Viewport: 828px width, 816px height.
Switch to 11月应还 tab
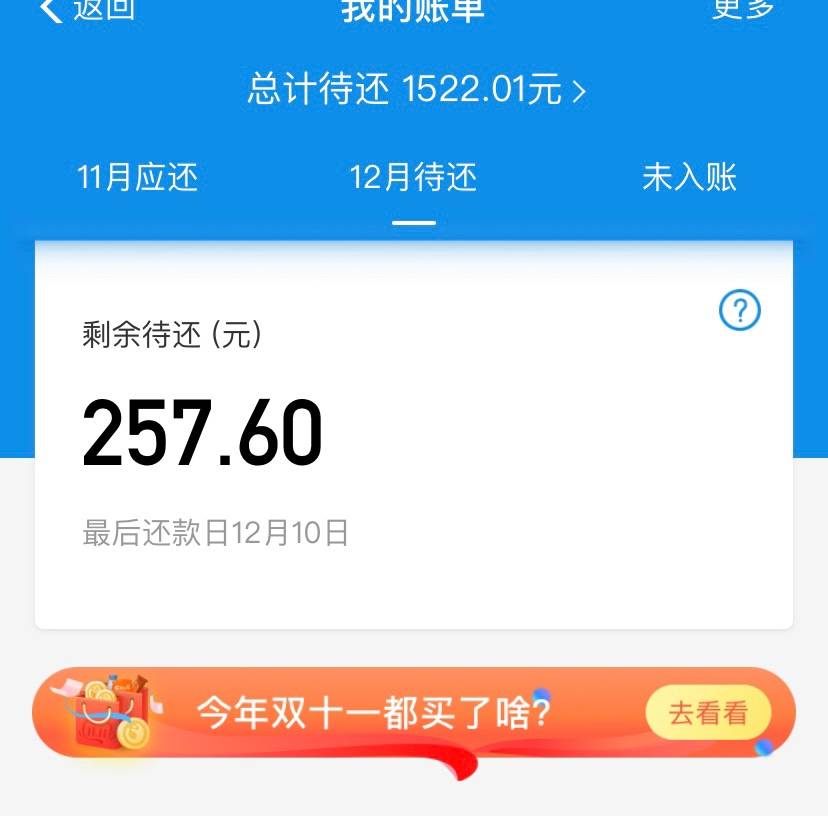coord(138,178)
